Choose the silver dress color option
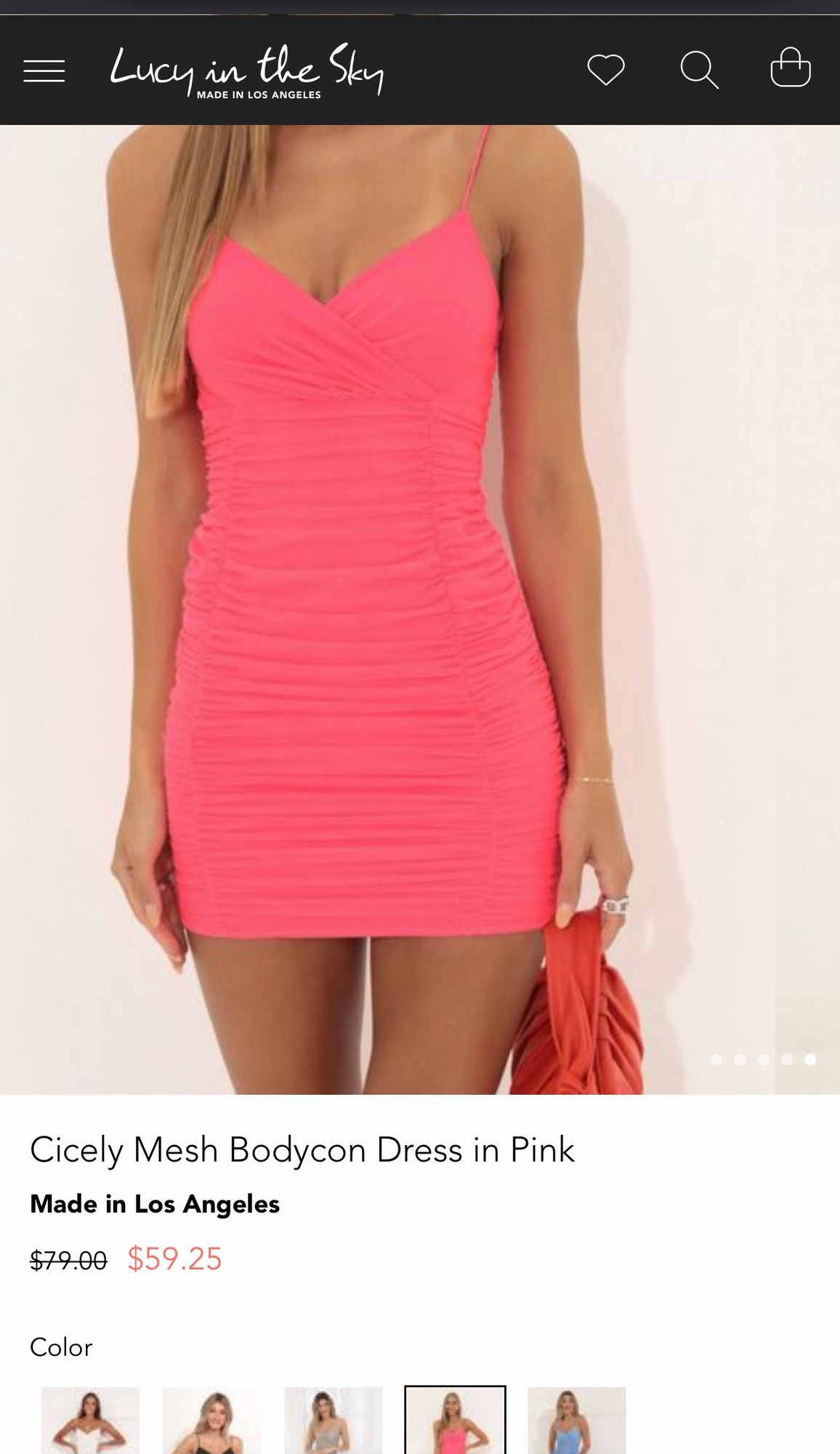 [x=334, y=1421]
